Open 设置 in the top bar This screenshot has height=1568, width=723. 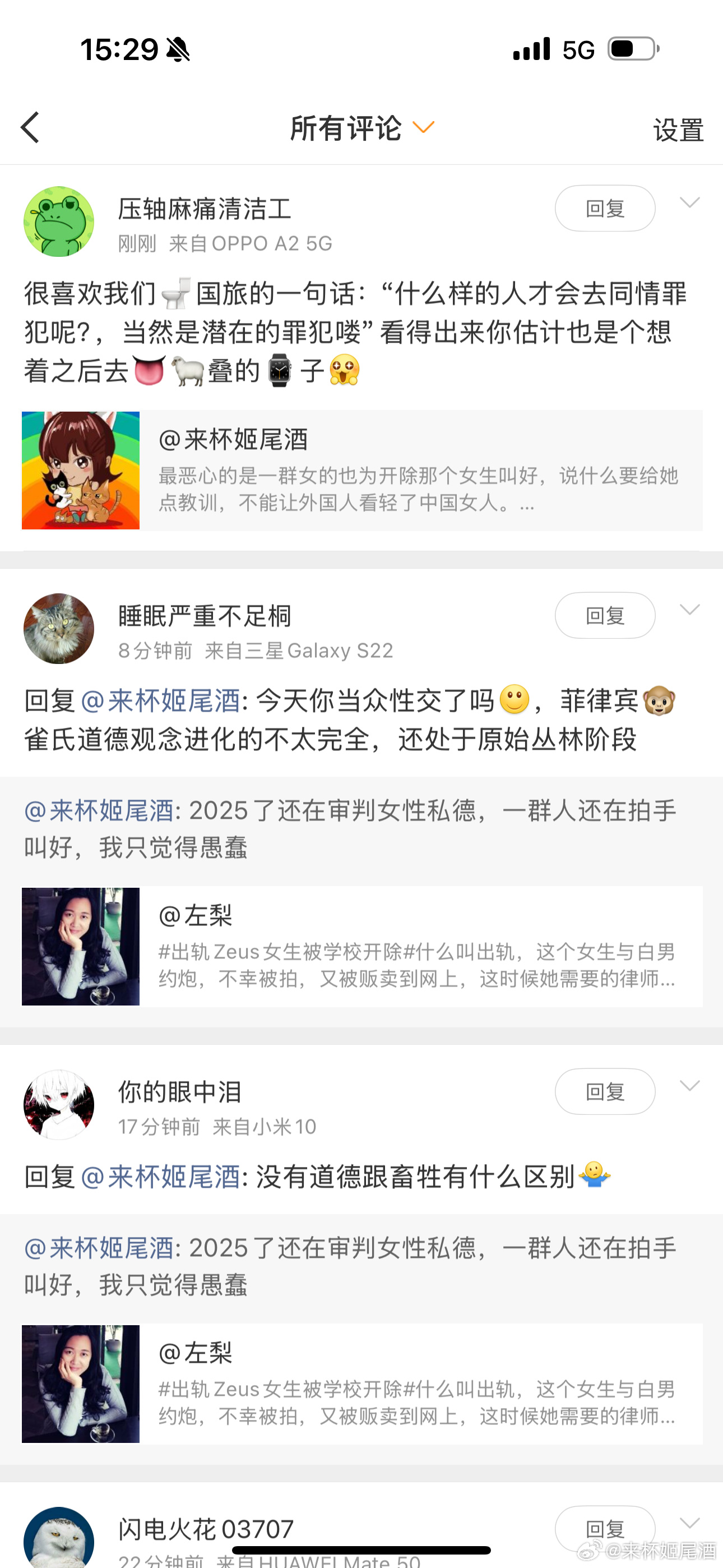click(678, 130)
